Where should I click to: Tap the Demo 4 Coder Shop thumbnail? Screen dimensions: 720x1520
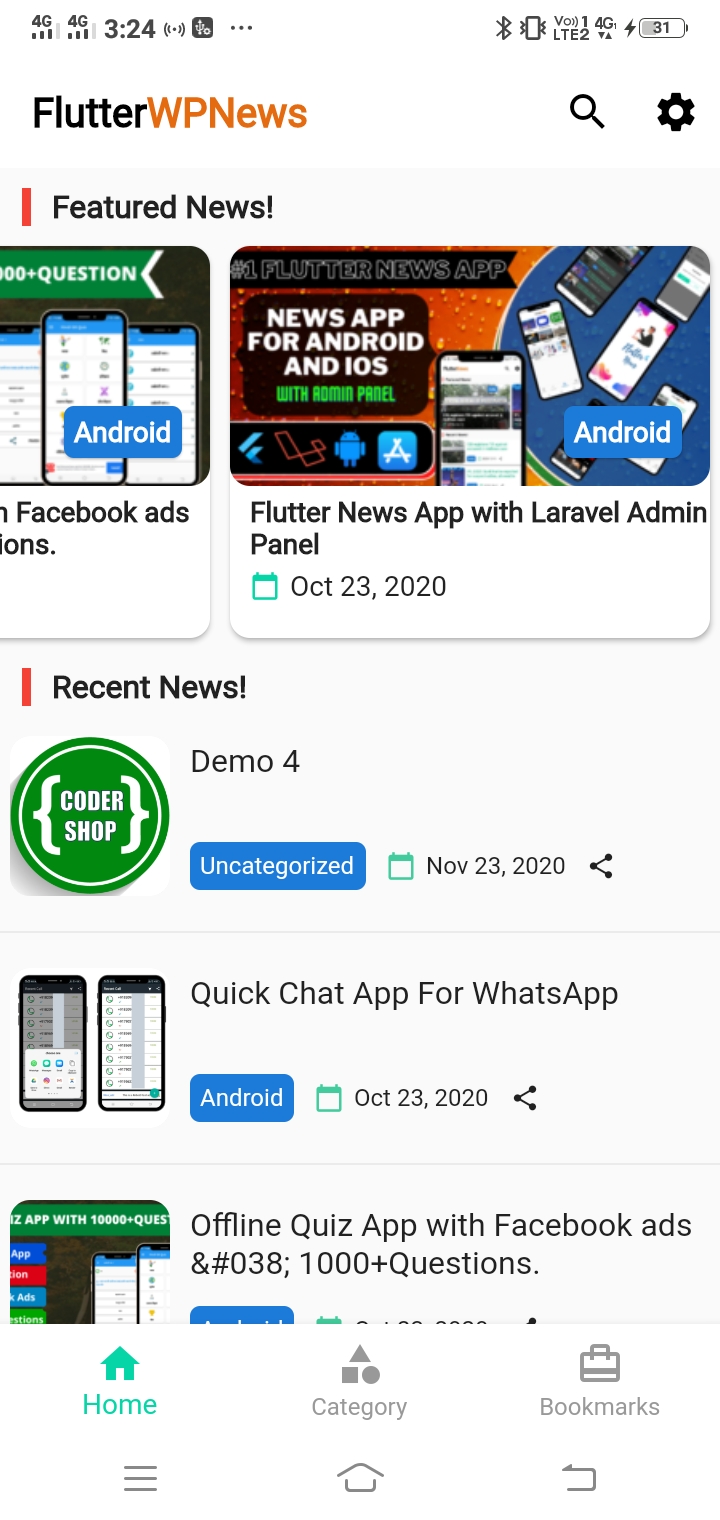(89, 815)
